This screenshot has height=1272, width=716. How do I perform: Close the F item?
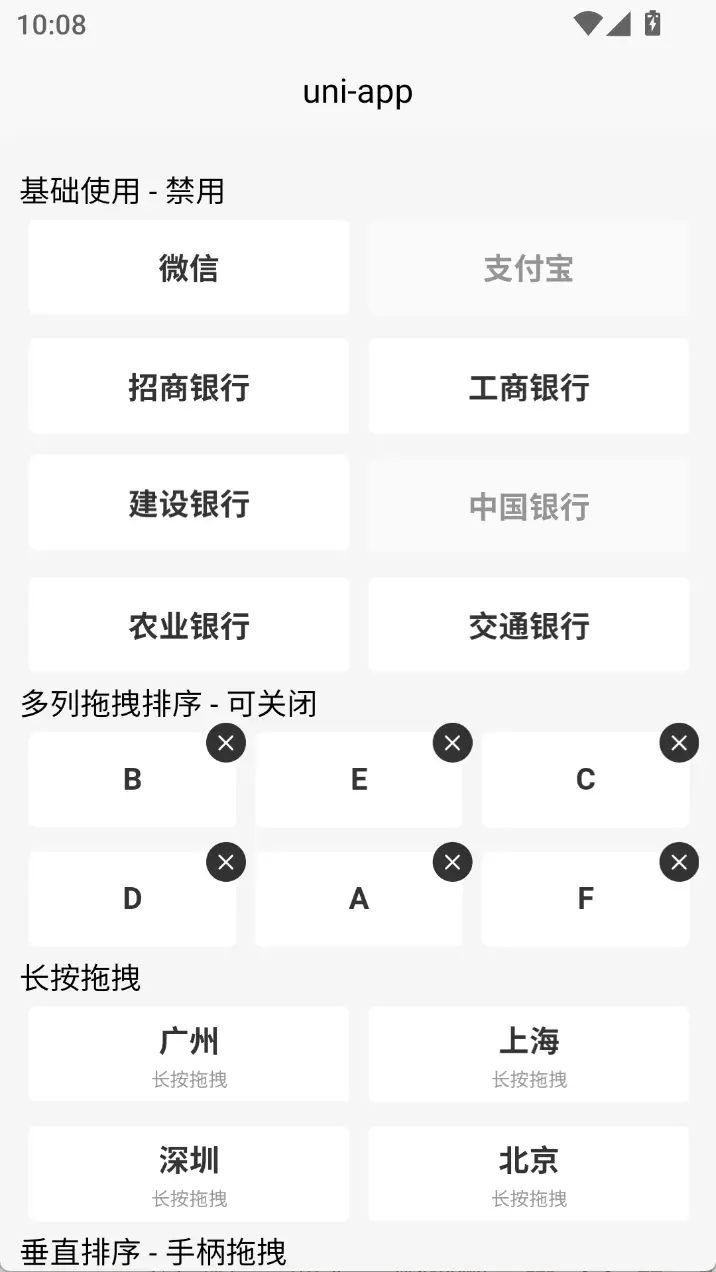pyautogui.click(x=679, y=862)
